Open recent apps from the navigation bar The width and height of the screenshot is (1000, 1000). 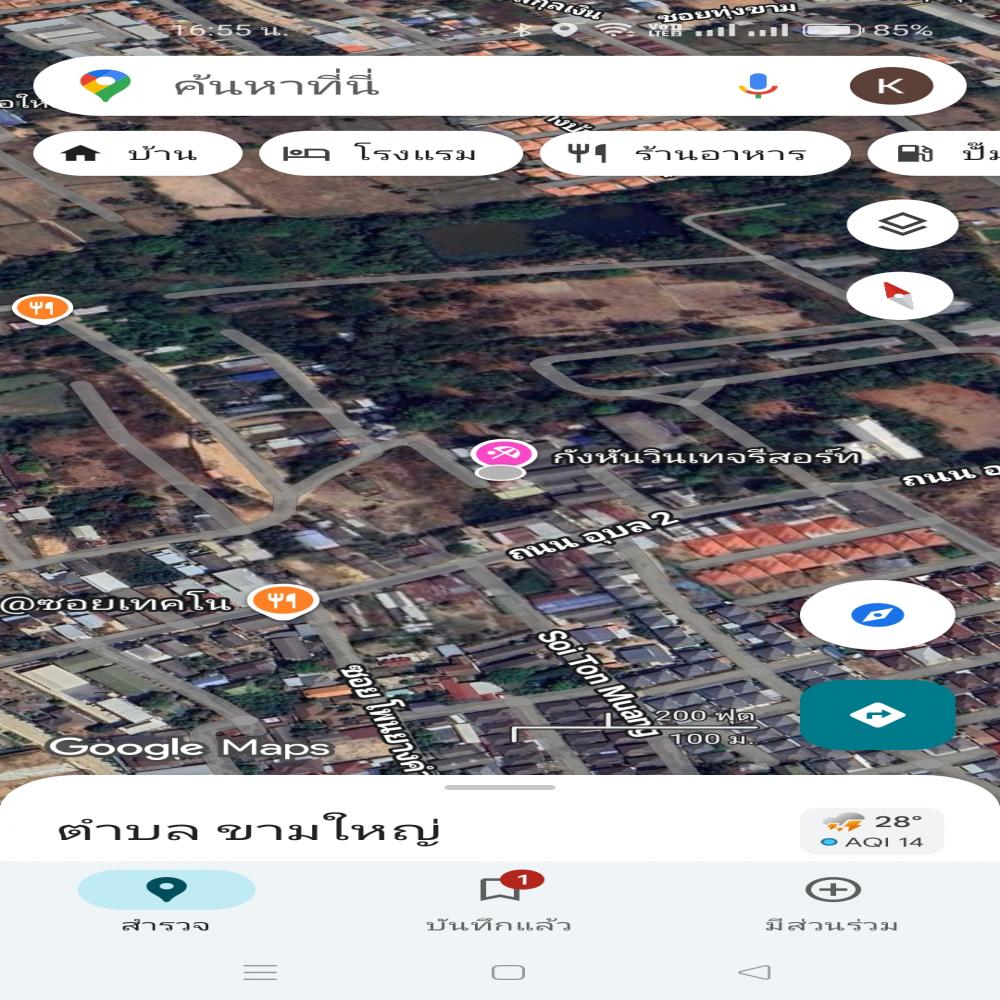[260, 972]
